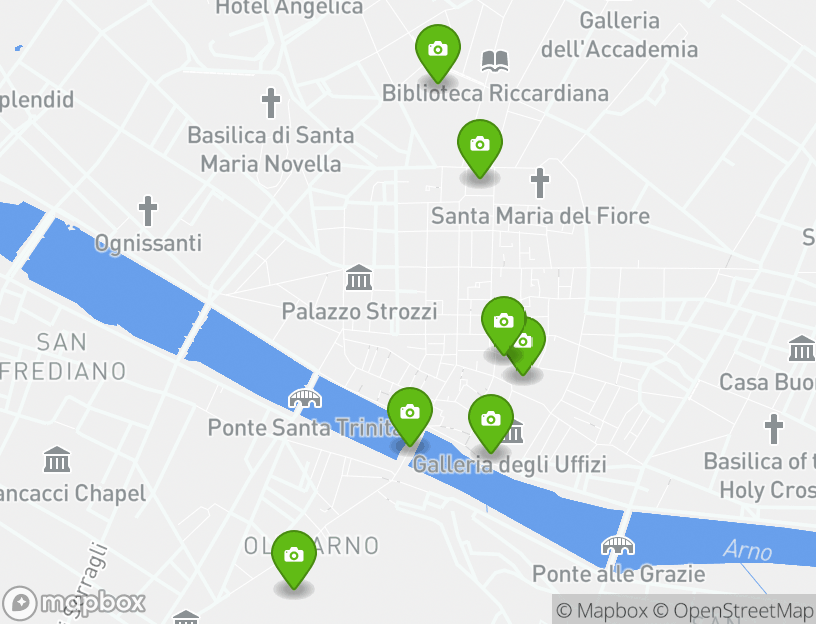Select the photo pin at Ponte Santa Trinita
Viewport: 816px width, 624px height.
tap(409, 413)
